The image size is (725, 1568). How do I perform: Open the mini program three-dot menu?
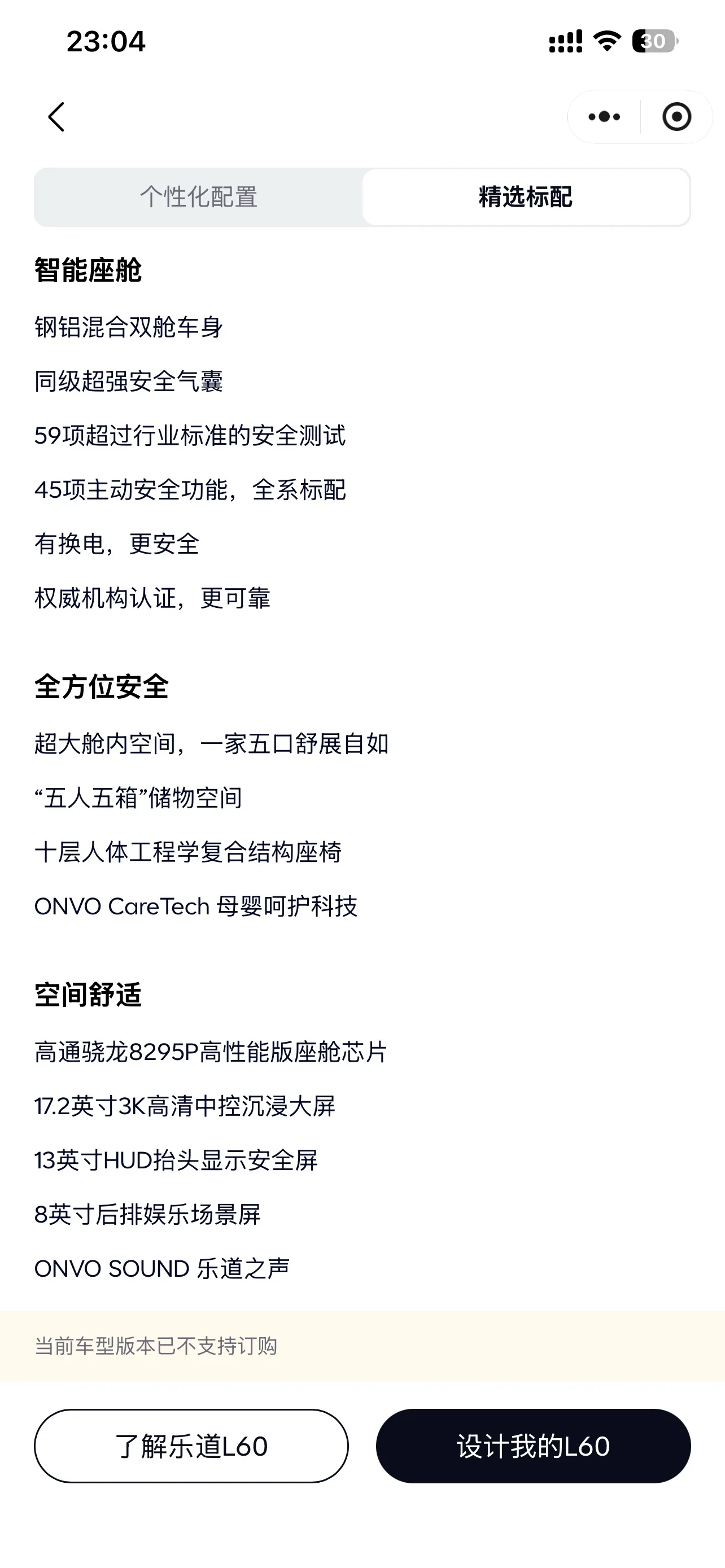click(604, 117)
